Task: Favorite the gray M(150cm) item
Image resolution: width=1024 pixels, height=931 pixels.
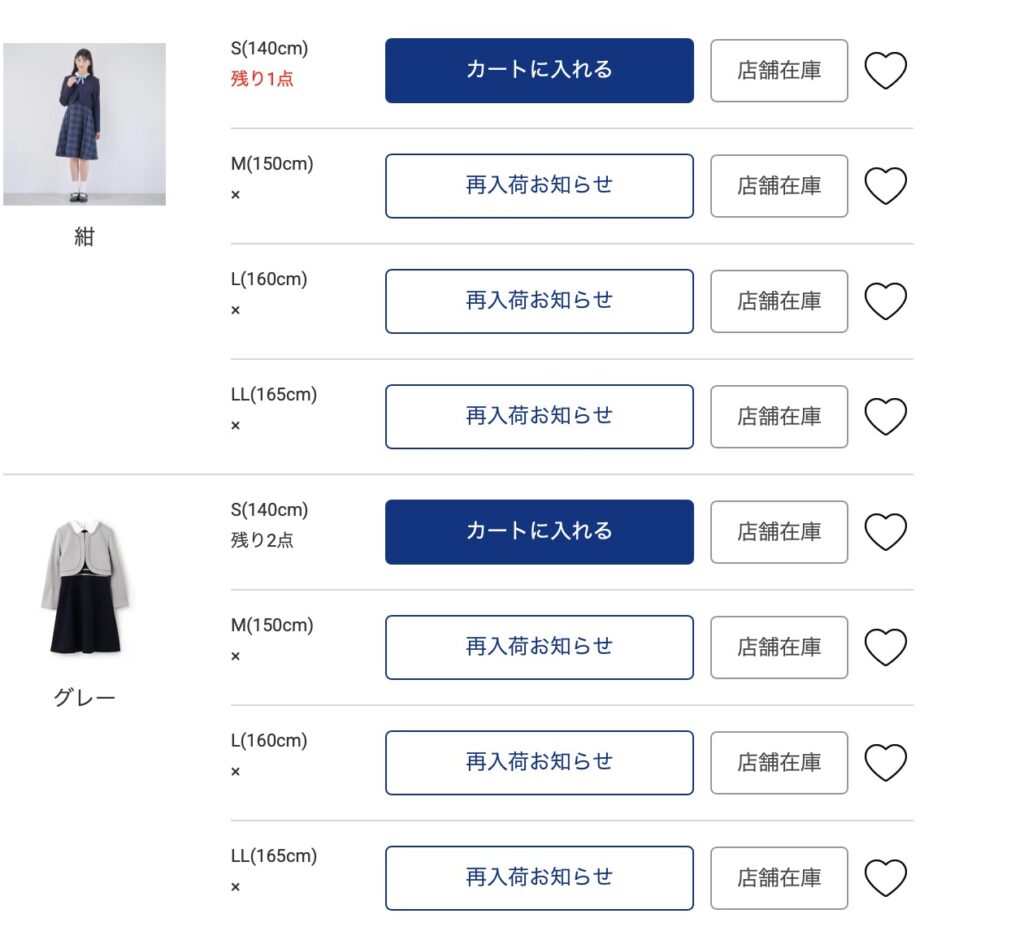Action: pos(885,647)
